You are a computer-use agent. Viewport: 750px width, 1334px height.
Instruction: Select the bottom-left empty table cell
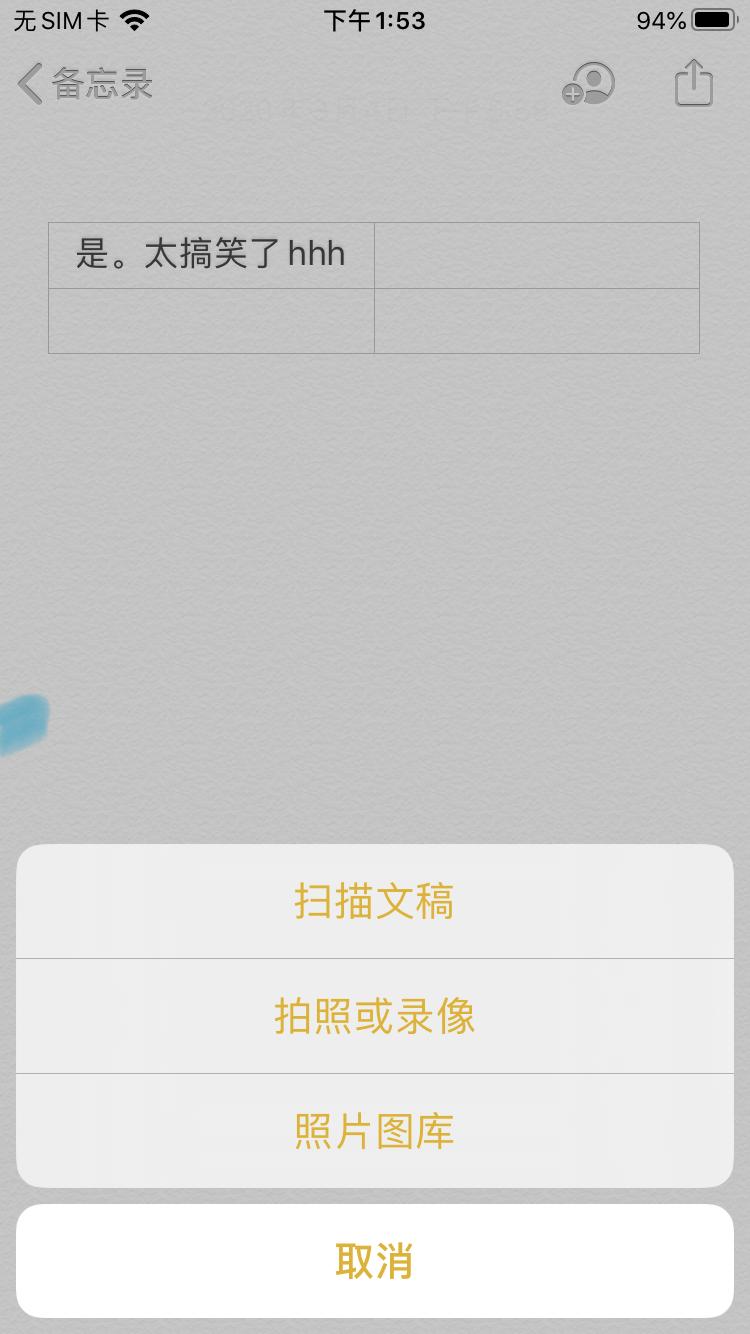pyautogui.click(x=210, y=322)
